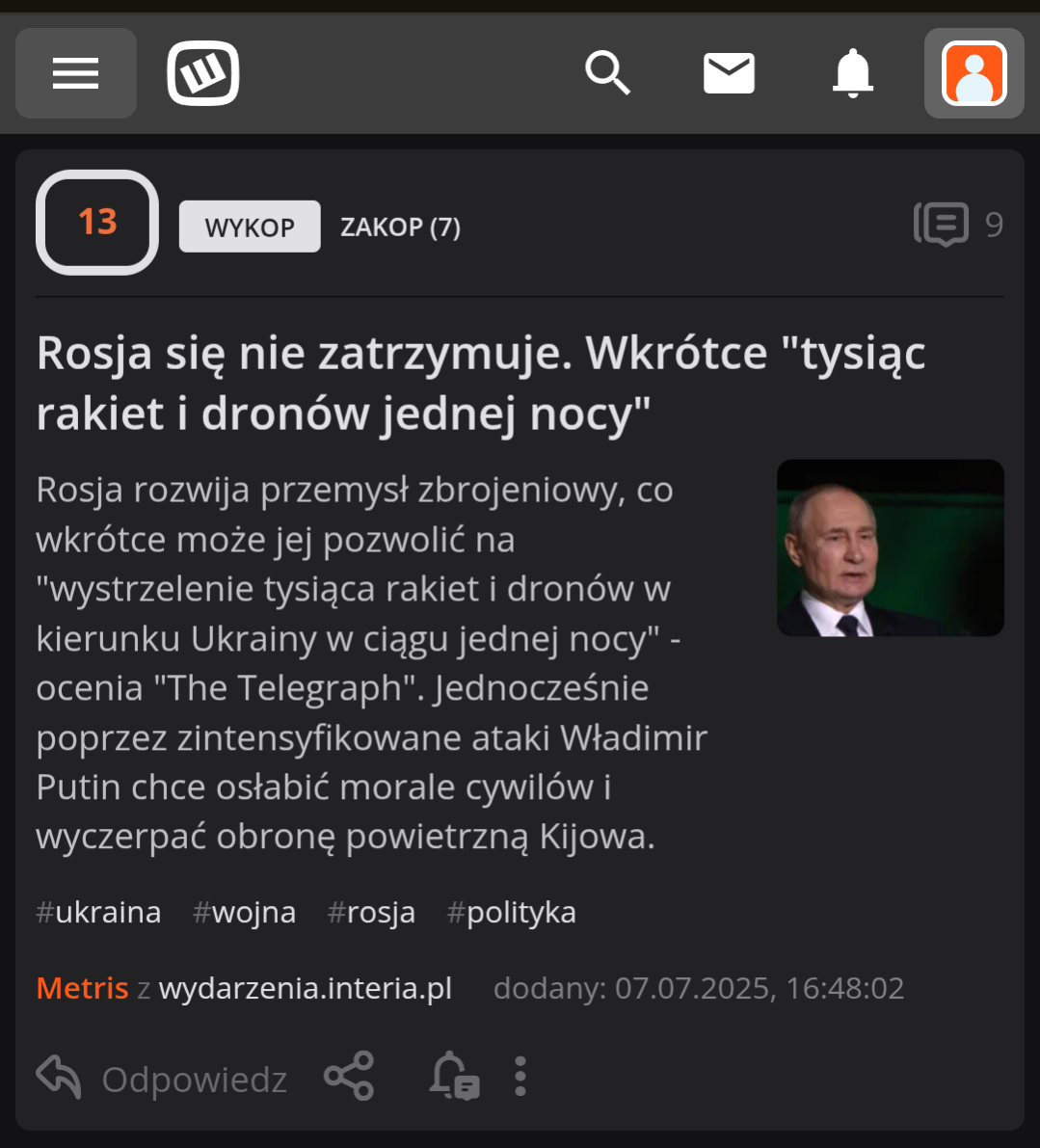Viewport: 1040px width, 1148px height.
Task: Select the #ukraina tag
Action: click(98, 912)
